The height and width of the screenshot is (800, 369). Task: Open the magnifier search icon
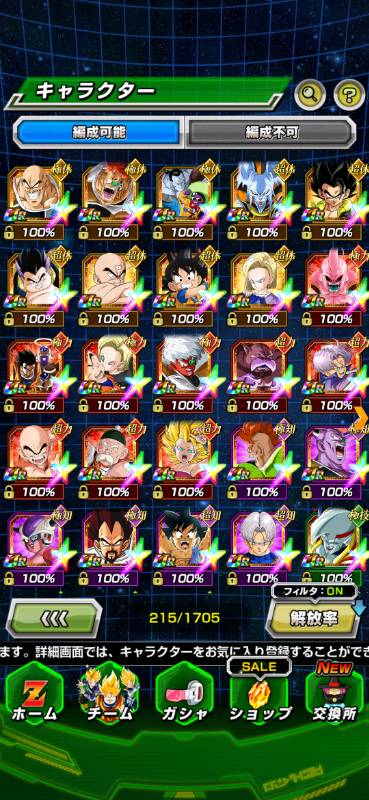[311, 94]
